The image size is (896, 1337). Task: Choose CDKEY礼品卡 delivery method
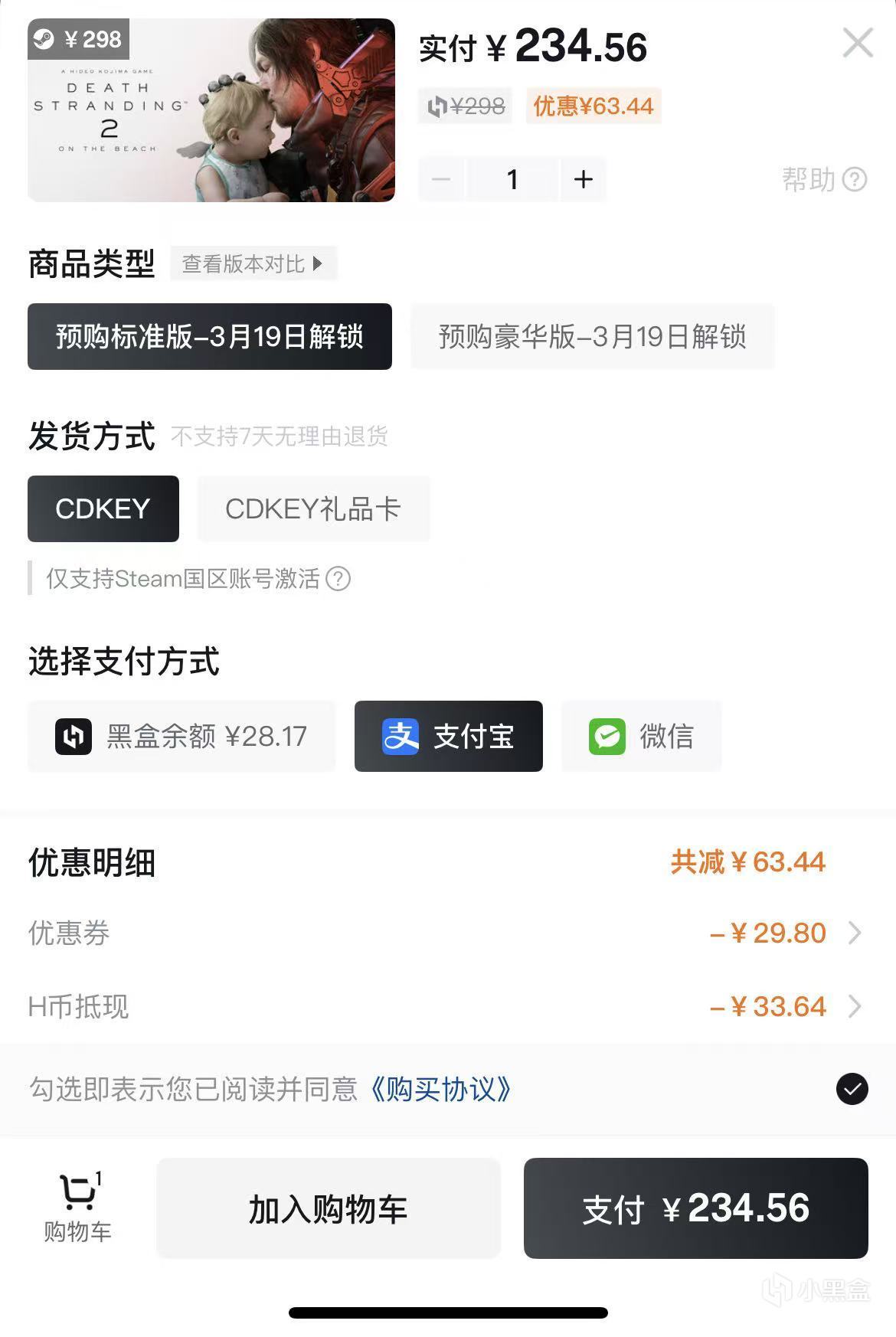pos(312,508)
